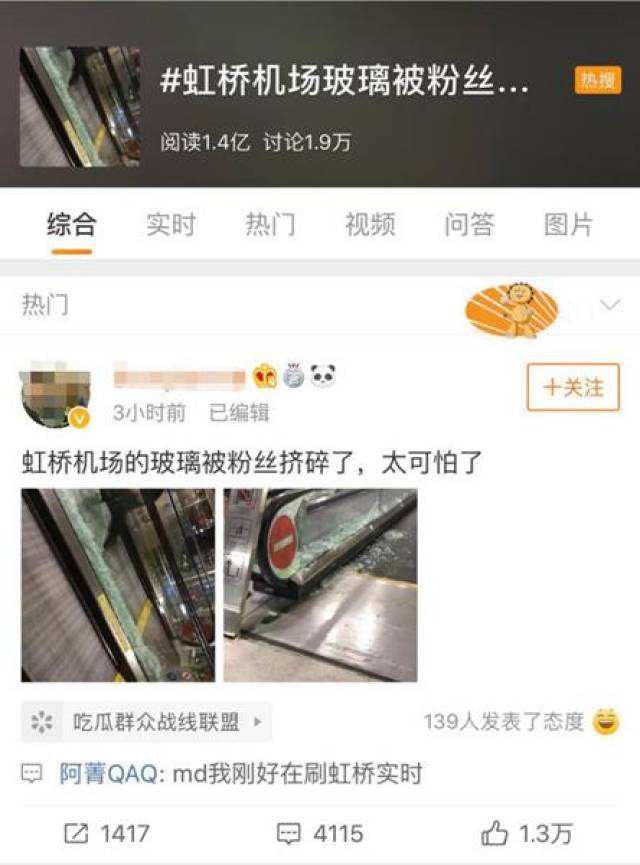Open the escalator photo in the post
Viewport: 640px width, 865px height.
(320, 585)
